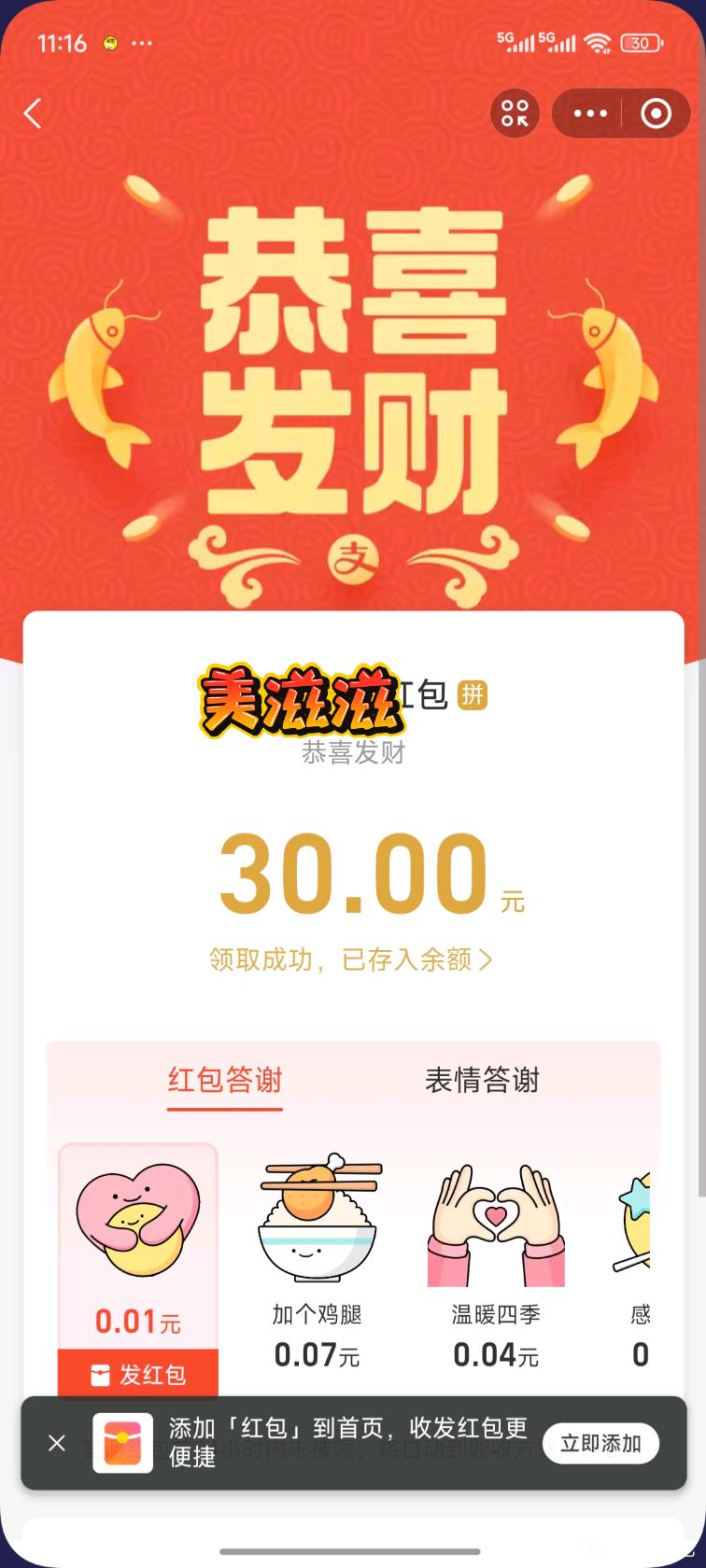The width and height of the screenshot is (706, 1568).
Task: Tap 立即添加 to add 红包 to home
Action: pos(600,1443)
